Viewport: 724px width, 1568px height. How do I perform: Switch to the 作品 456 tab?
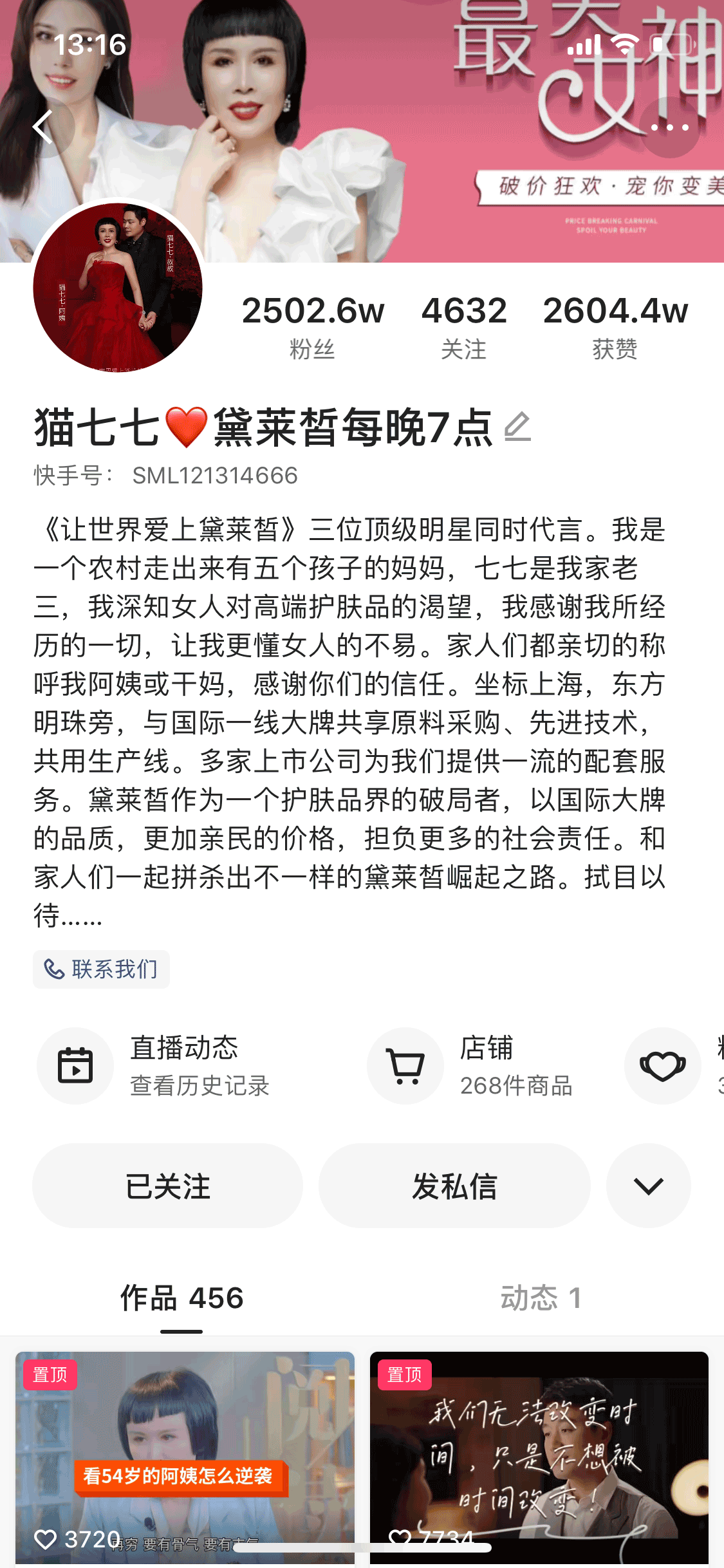(181, 1298)
